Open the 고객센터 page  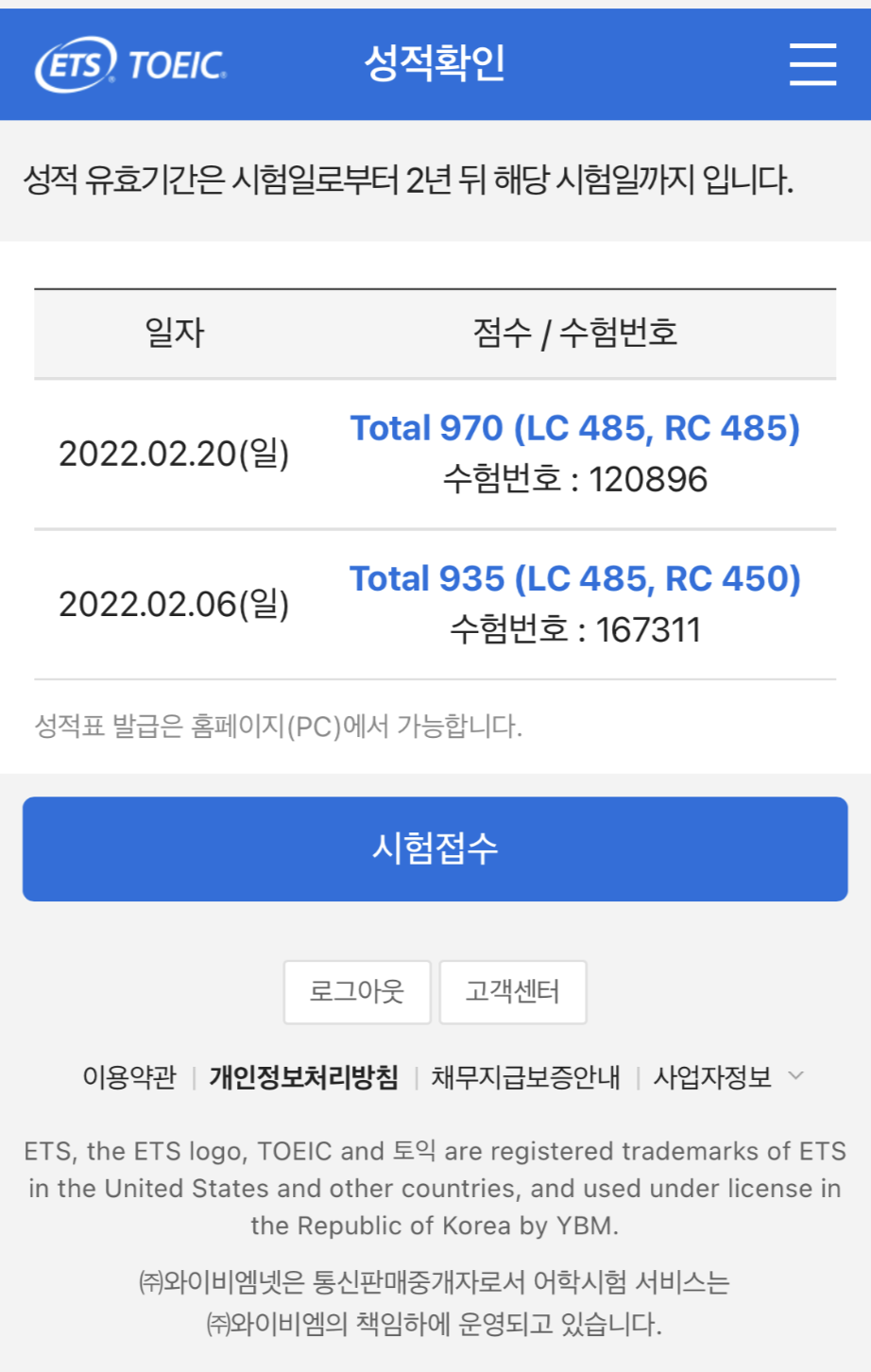click(x=512, y=991)
